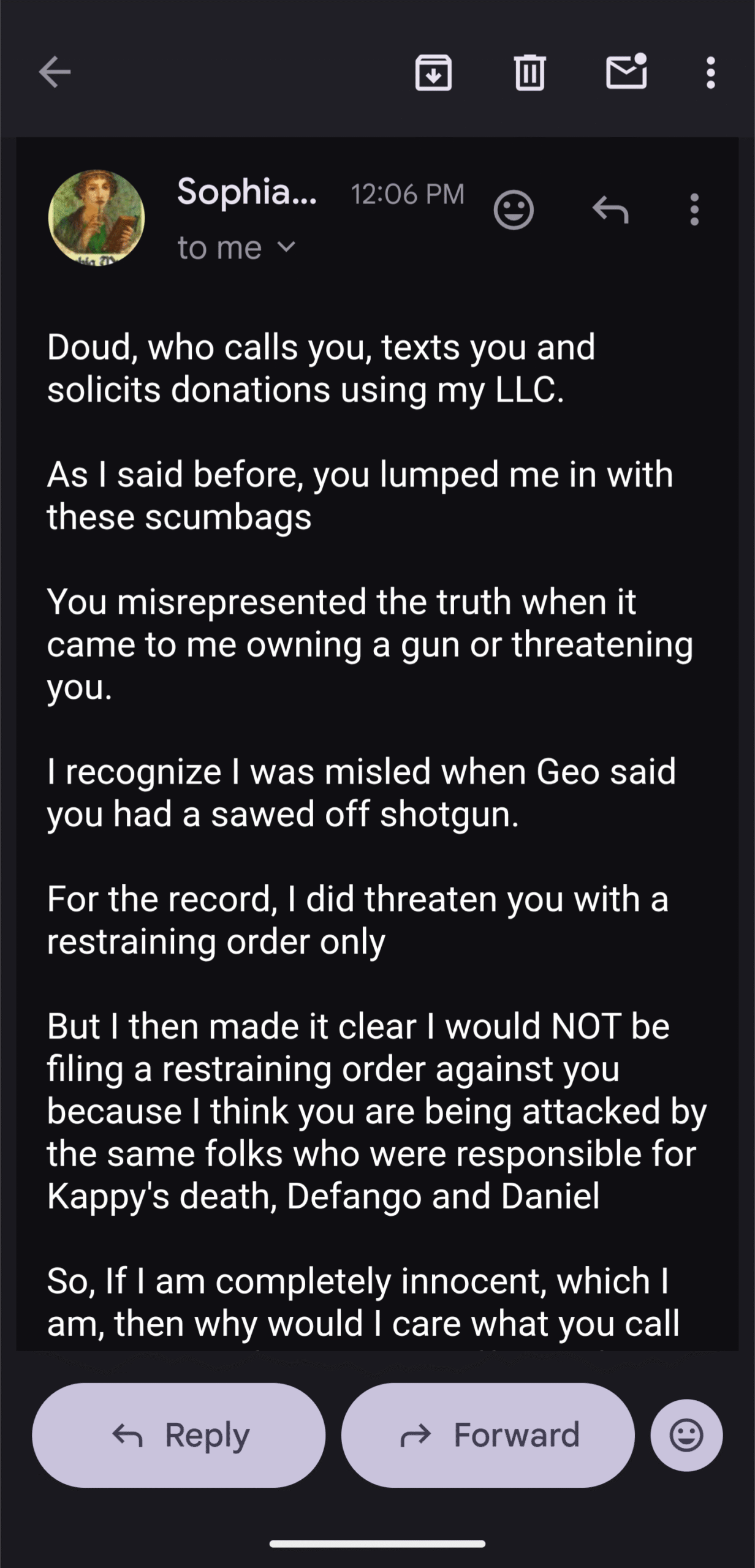Open the top toolbar overflow menu
This screenshot has height=1568, width=755.
click(710, 73)
